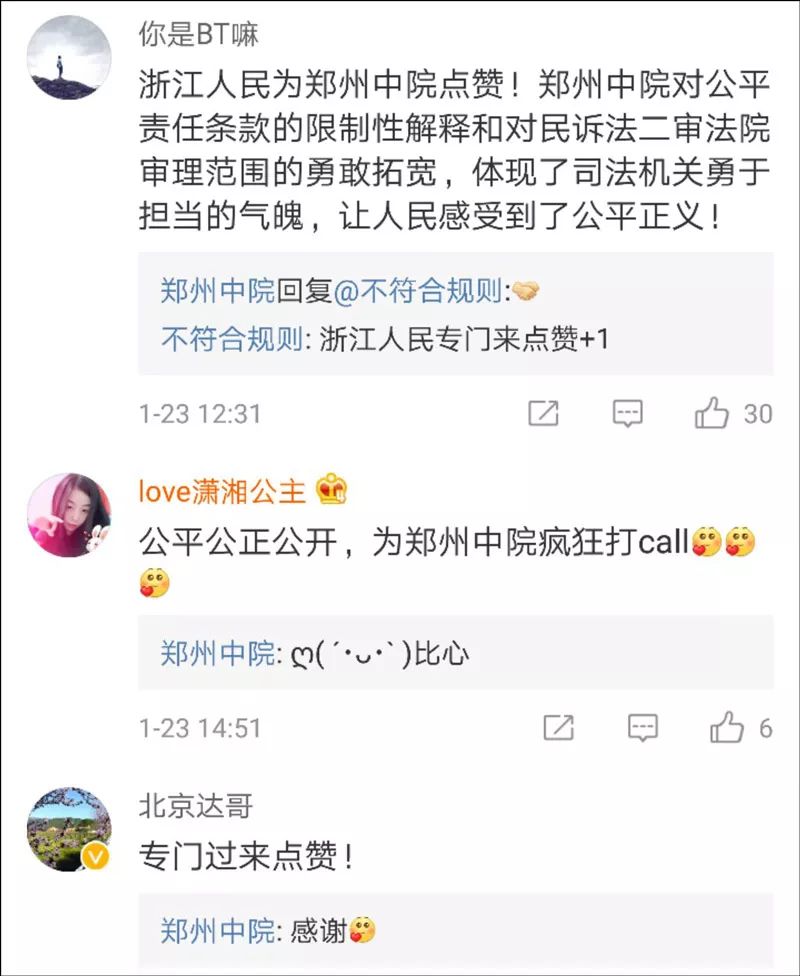800x976 pixels.
Task: Repost the comment posted at 1-23 14:51
Action: coord(558,728)
